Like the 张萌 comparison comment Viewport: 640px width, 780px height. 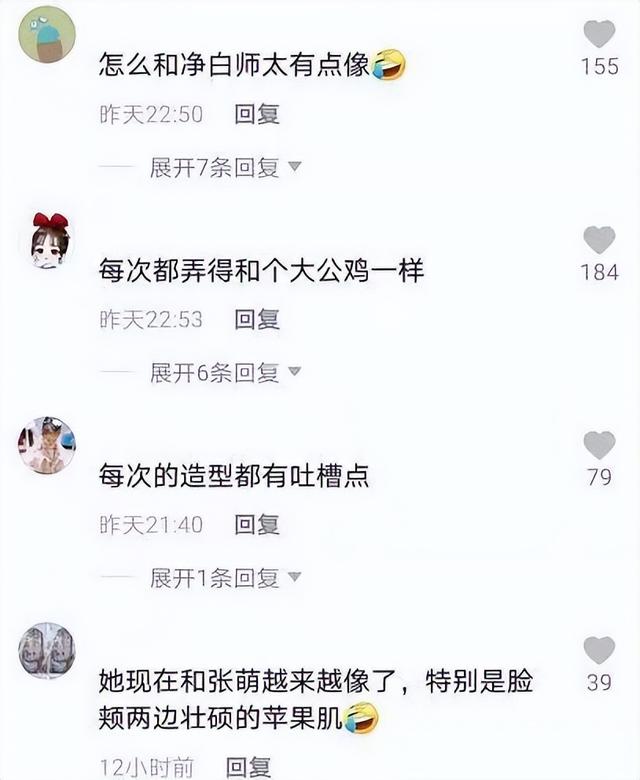[x=599, y=650]
